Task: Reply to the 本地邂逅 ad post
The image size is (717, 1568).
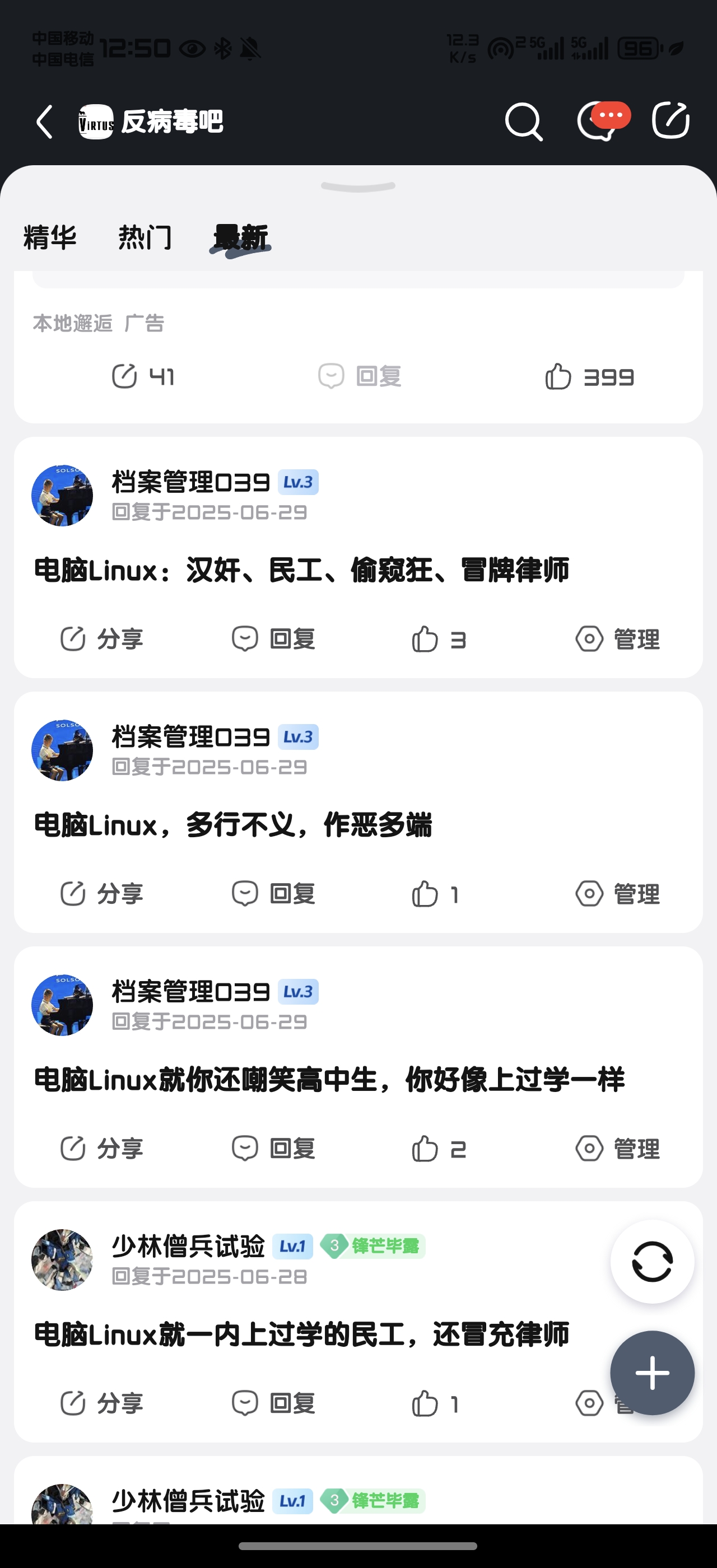Action: coord(360,376)
